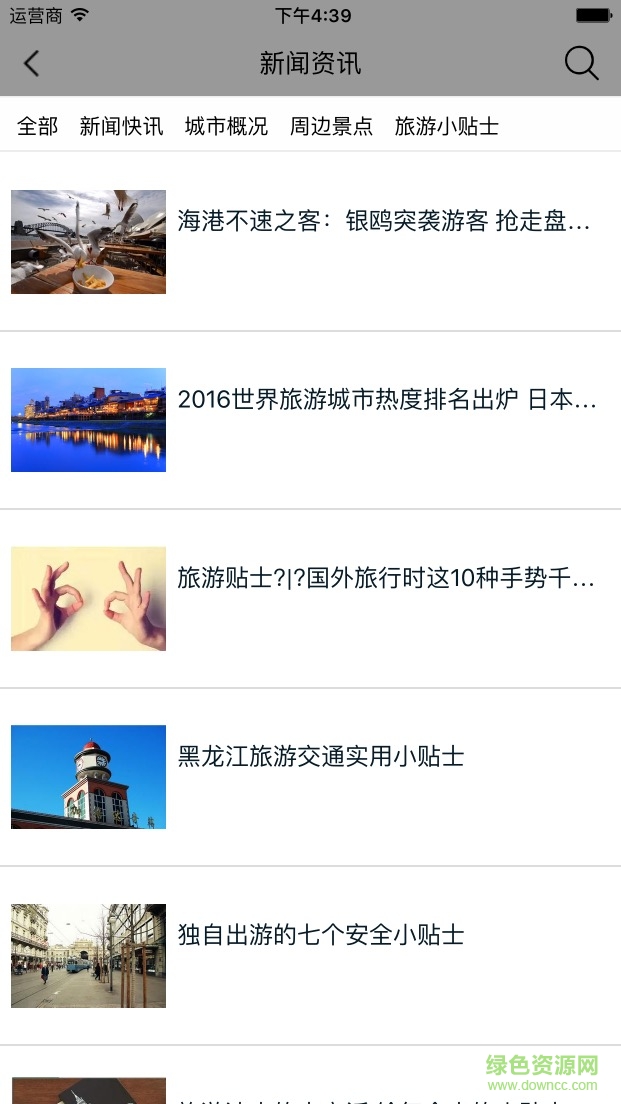
Task: Go back from the 新闻资讯 page
Action: (32, 64)
